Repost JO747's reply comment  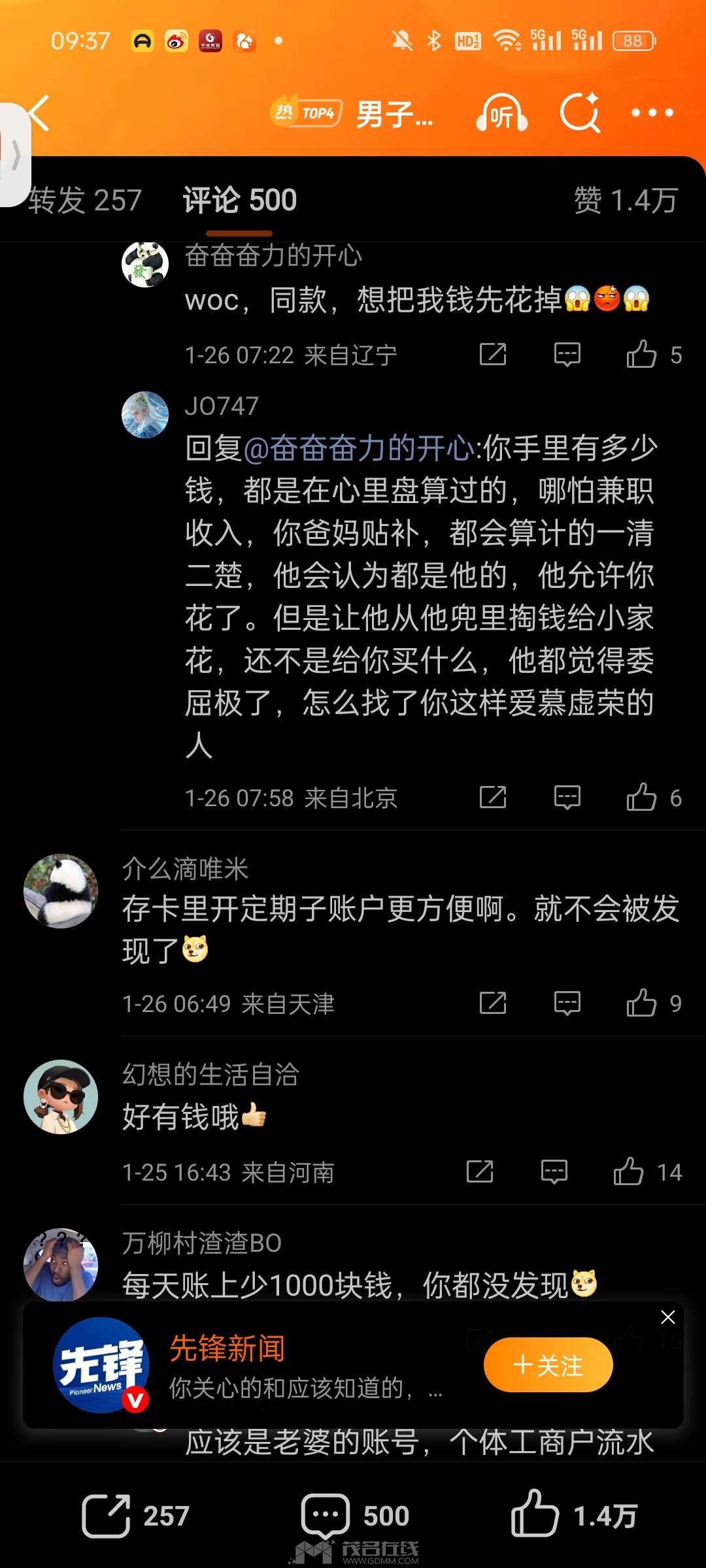[493, 798]
